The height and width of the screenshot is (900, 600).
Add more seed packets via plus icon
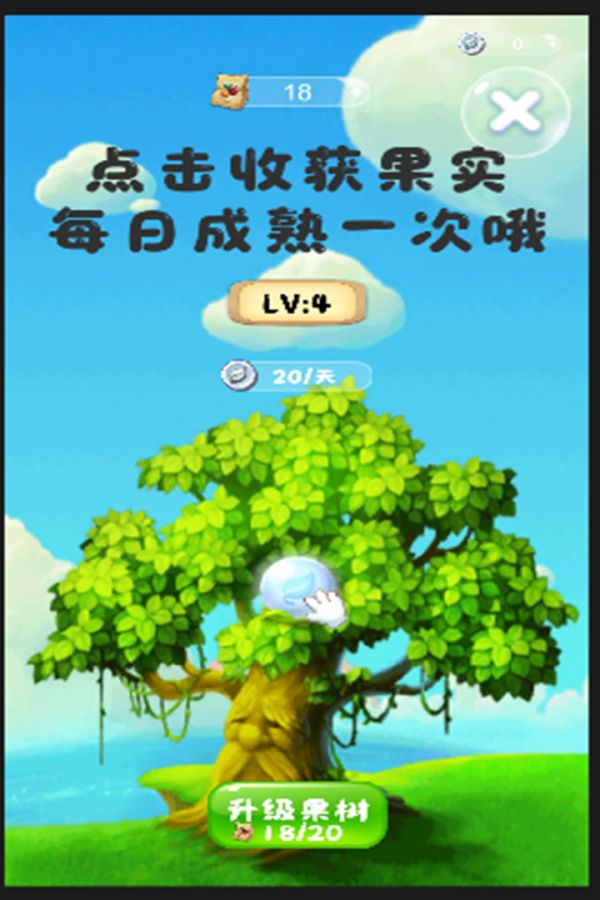tap(357, 91)
